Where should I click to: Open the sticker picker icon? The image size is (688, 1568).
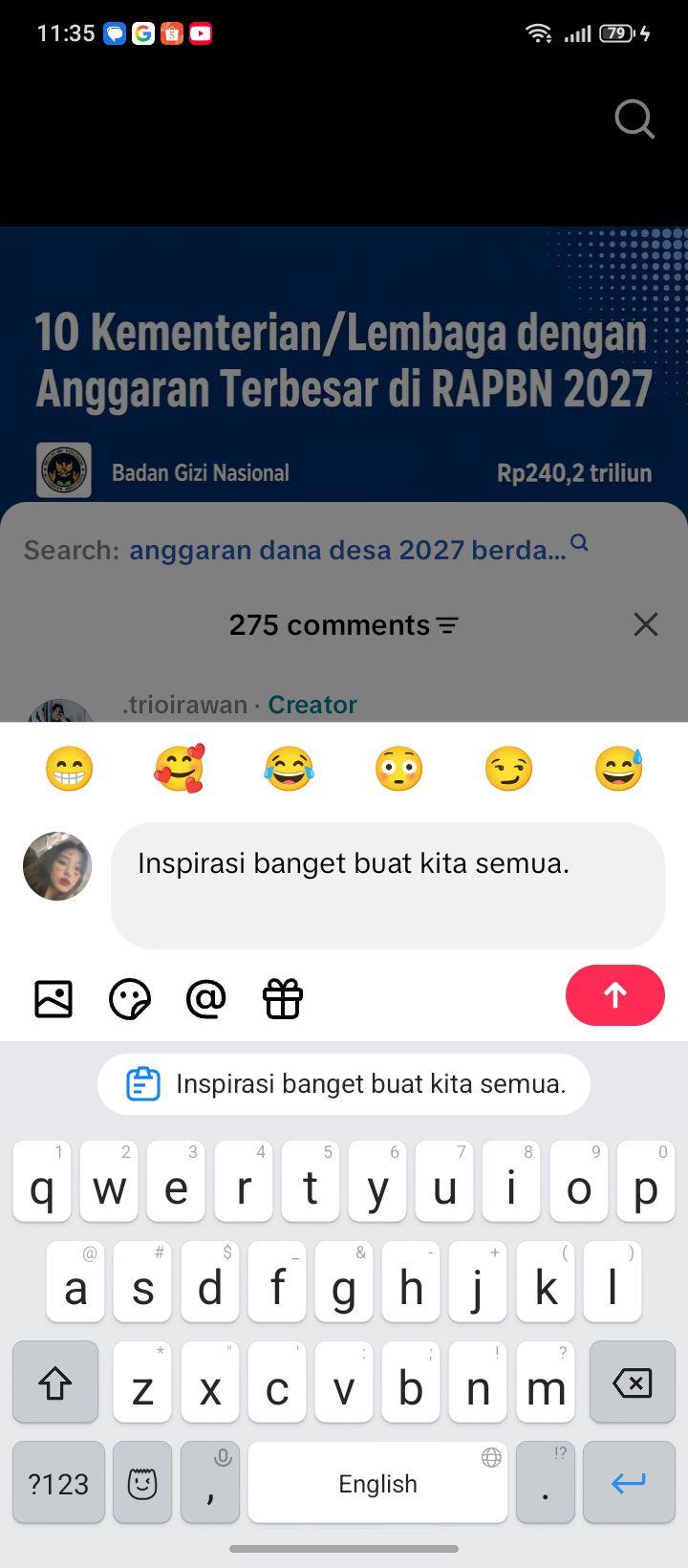click(x=130, y=999)
